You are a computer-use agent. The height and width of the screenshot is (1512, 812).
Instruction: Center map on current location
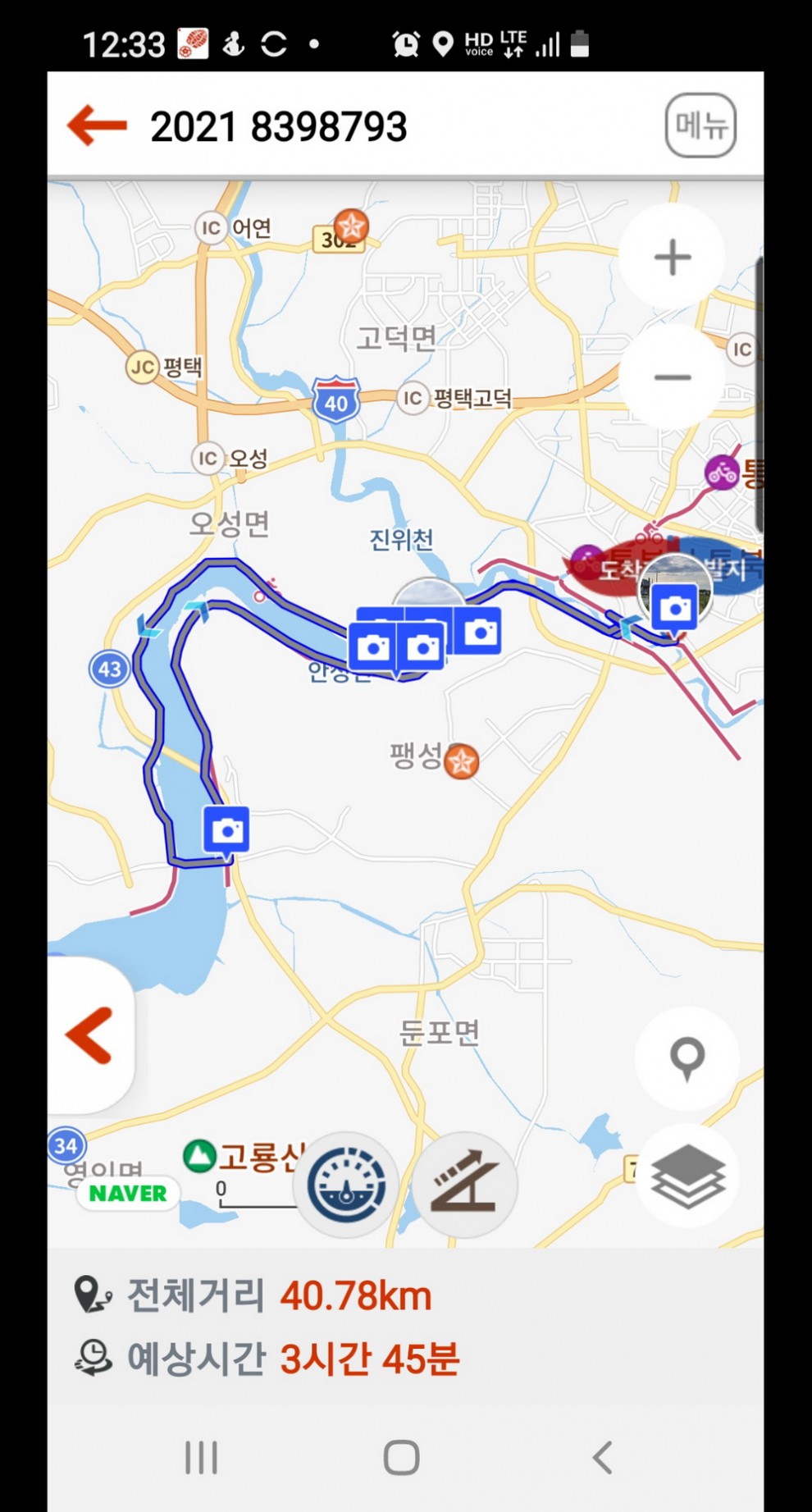click(x=687, y=1058)
